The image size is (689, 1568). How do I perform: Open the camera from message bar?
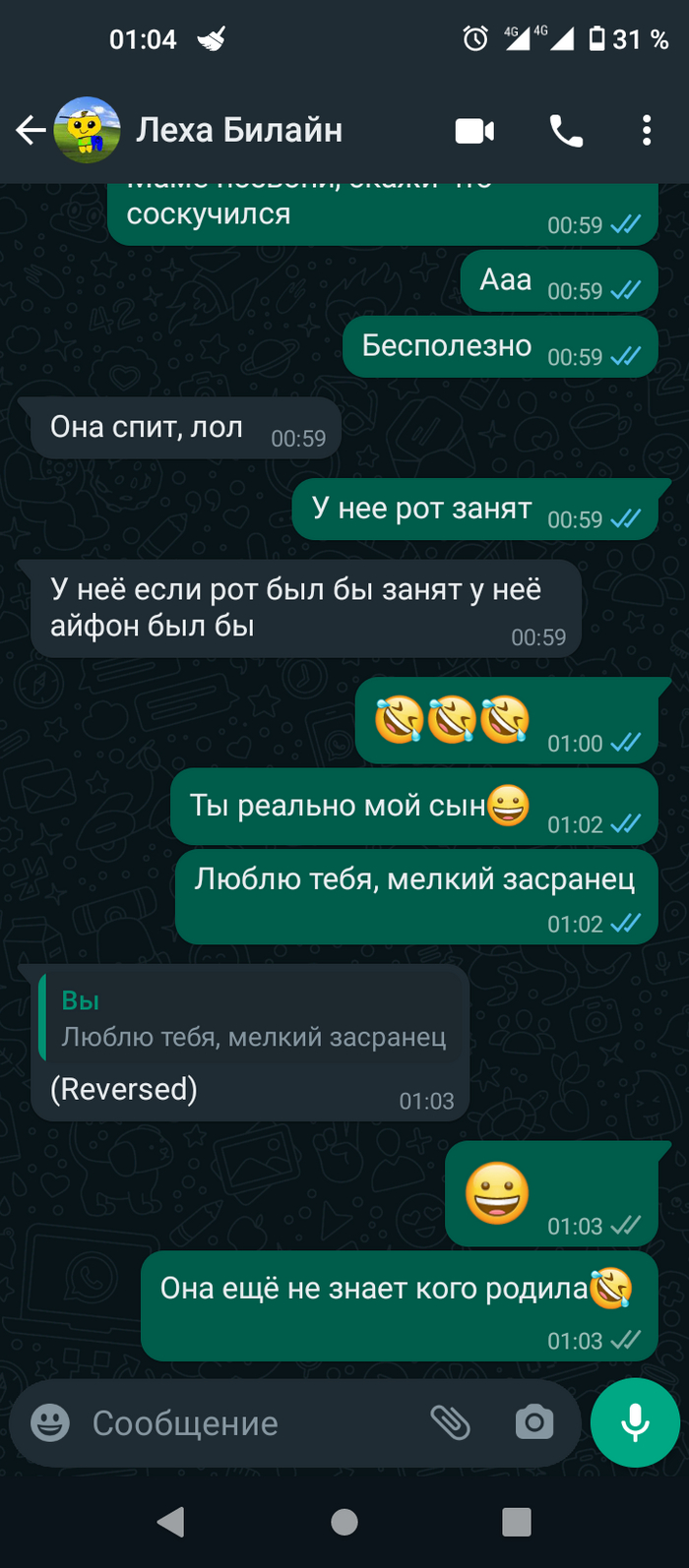534,1422
